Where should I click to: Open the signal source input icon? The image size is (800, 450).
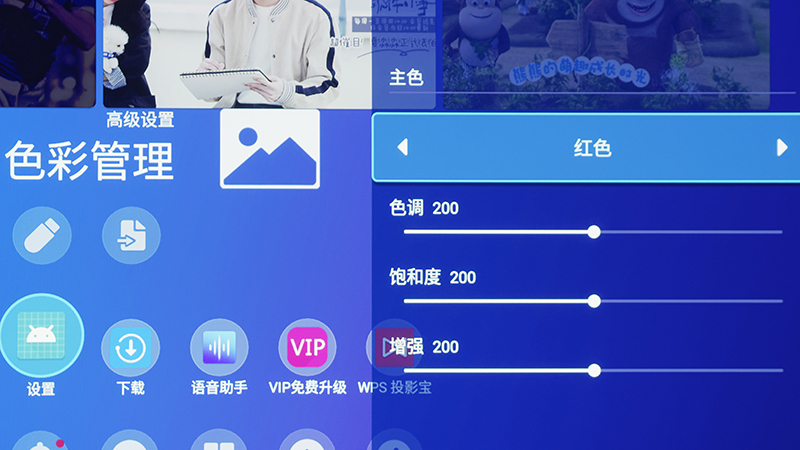(x=131, y=236)
